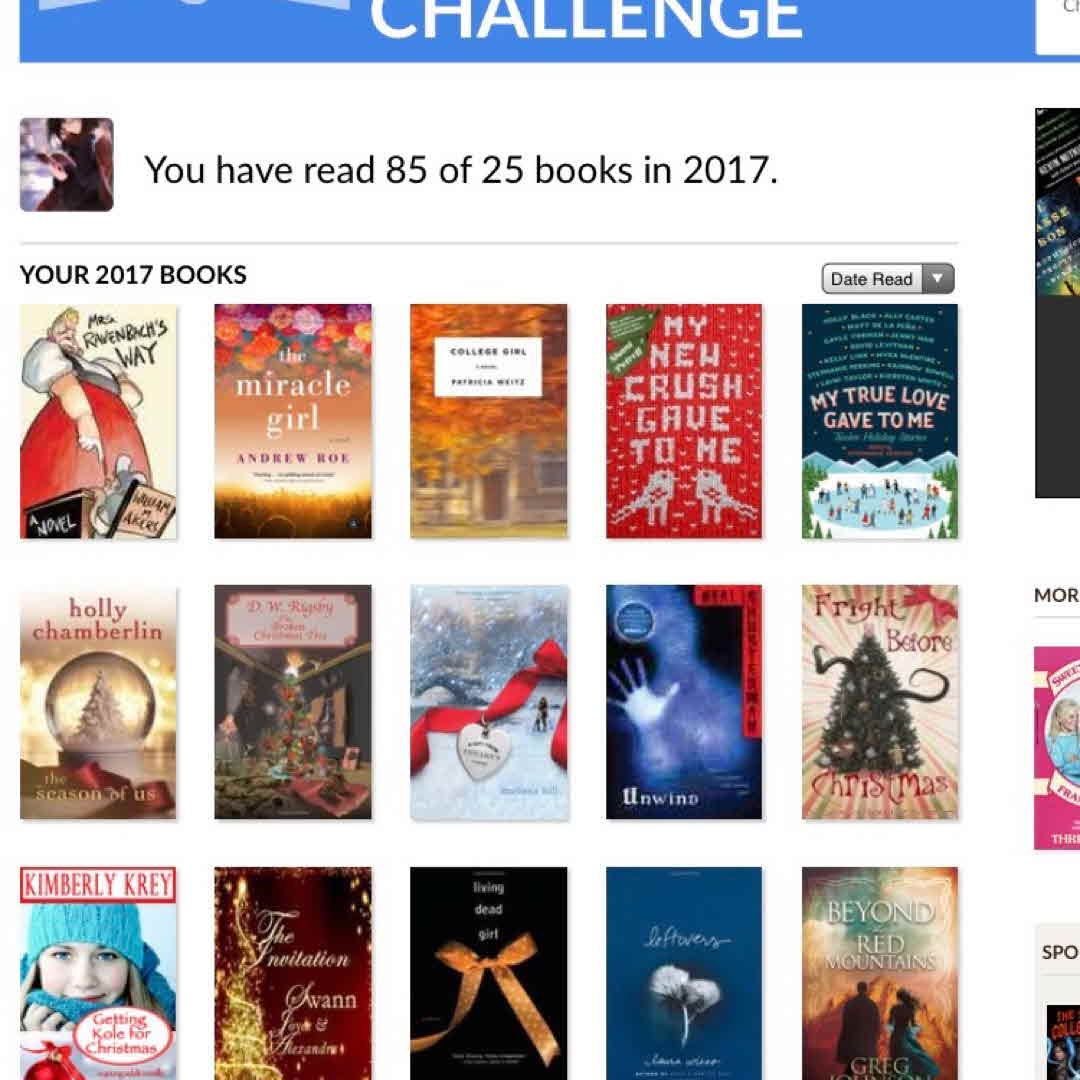View Getting Kole for Christmas
1080x1080 pixels.
pyautogui.click(x=98, y=972)
